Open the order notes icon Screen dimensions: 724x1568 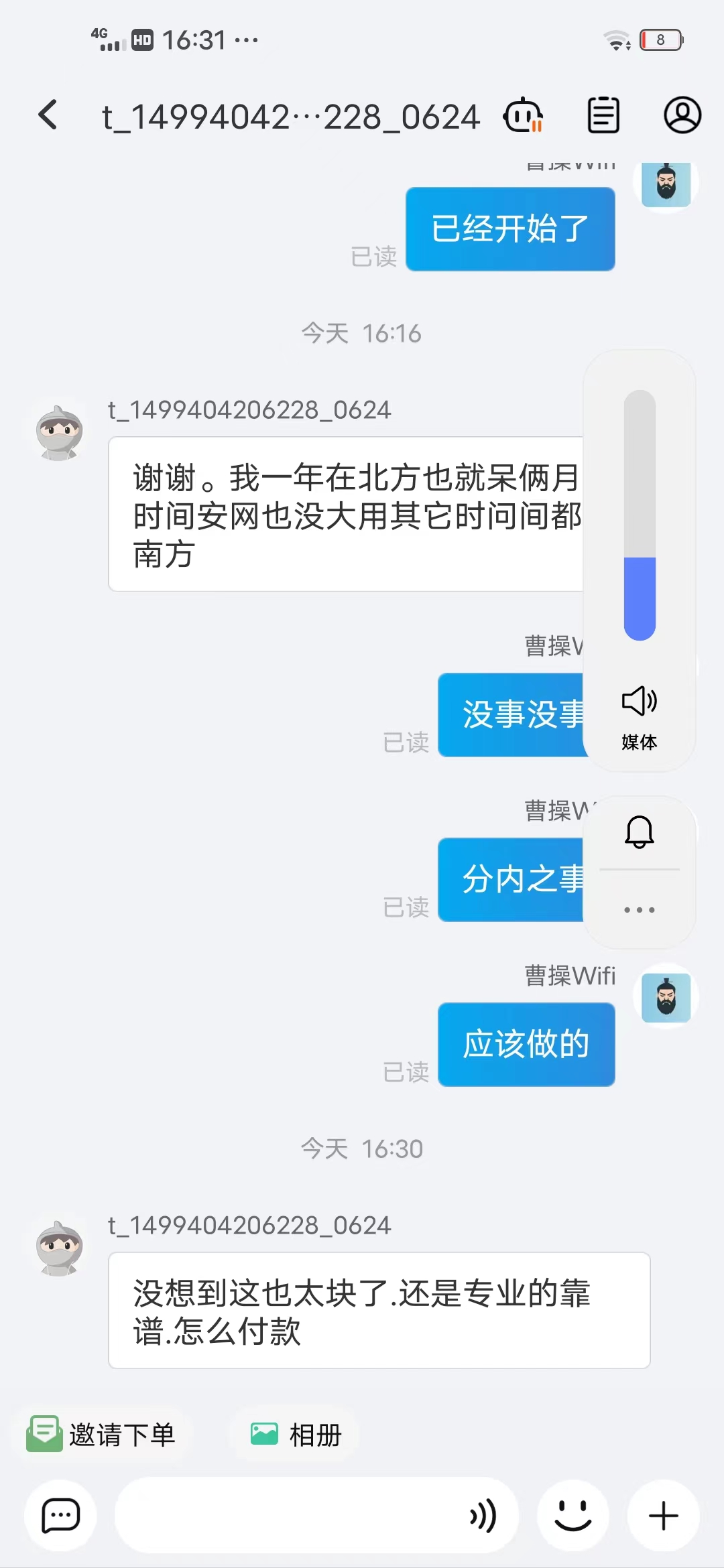[603, 115]
